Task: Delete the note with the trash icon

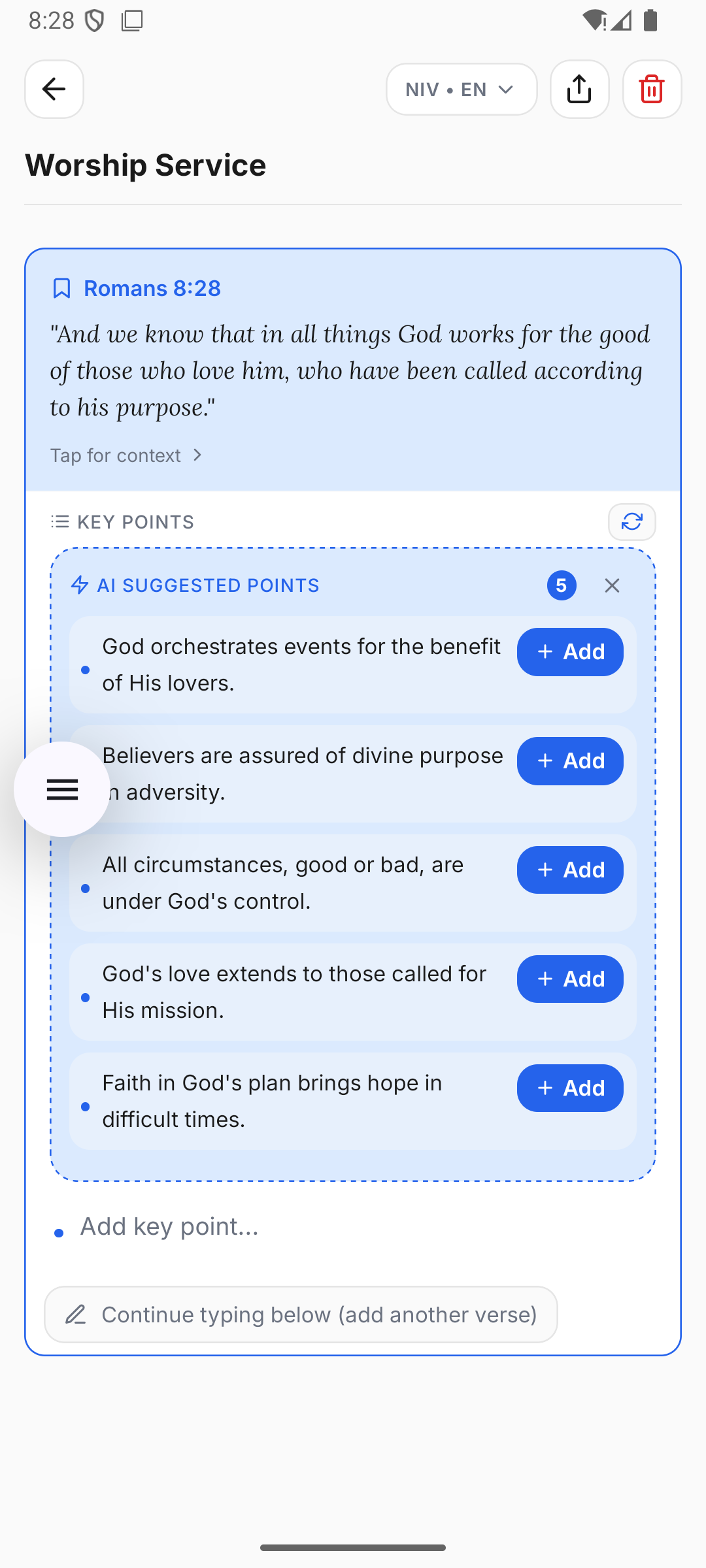Action: click(652, 90)
